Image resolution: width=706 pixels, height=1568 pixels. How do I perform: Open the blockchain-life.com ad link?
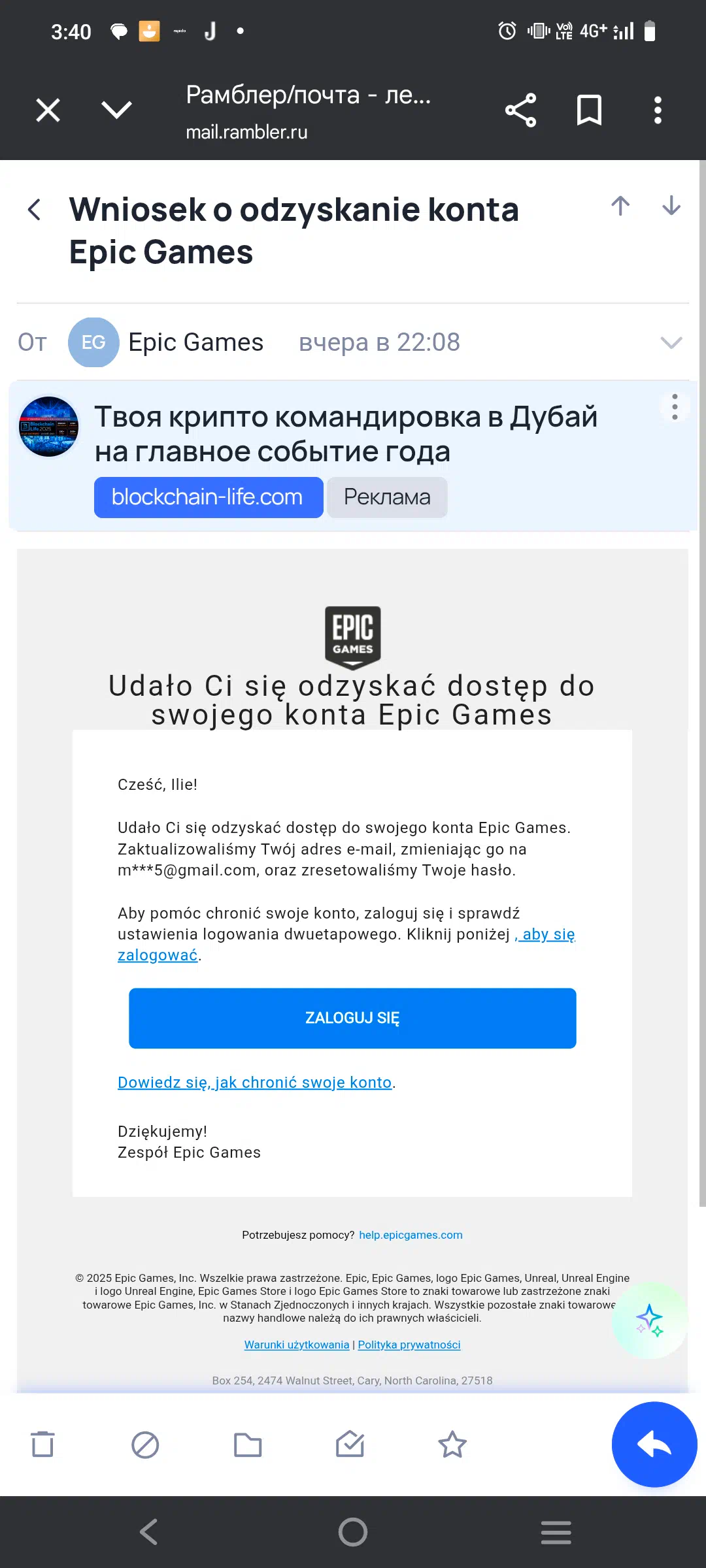209,497
